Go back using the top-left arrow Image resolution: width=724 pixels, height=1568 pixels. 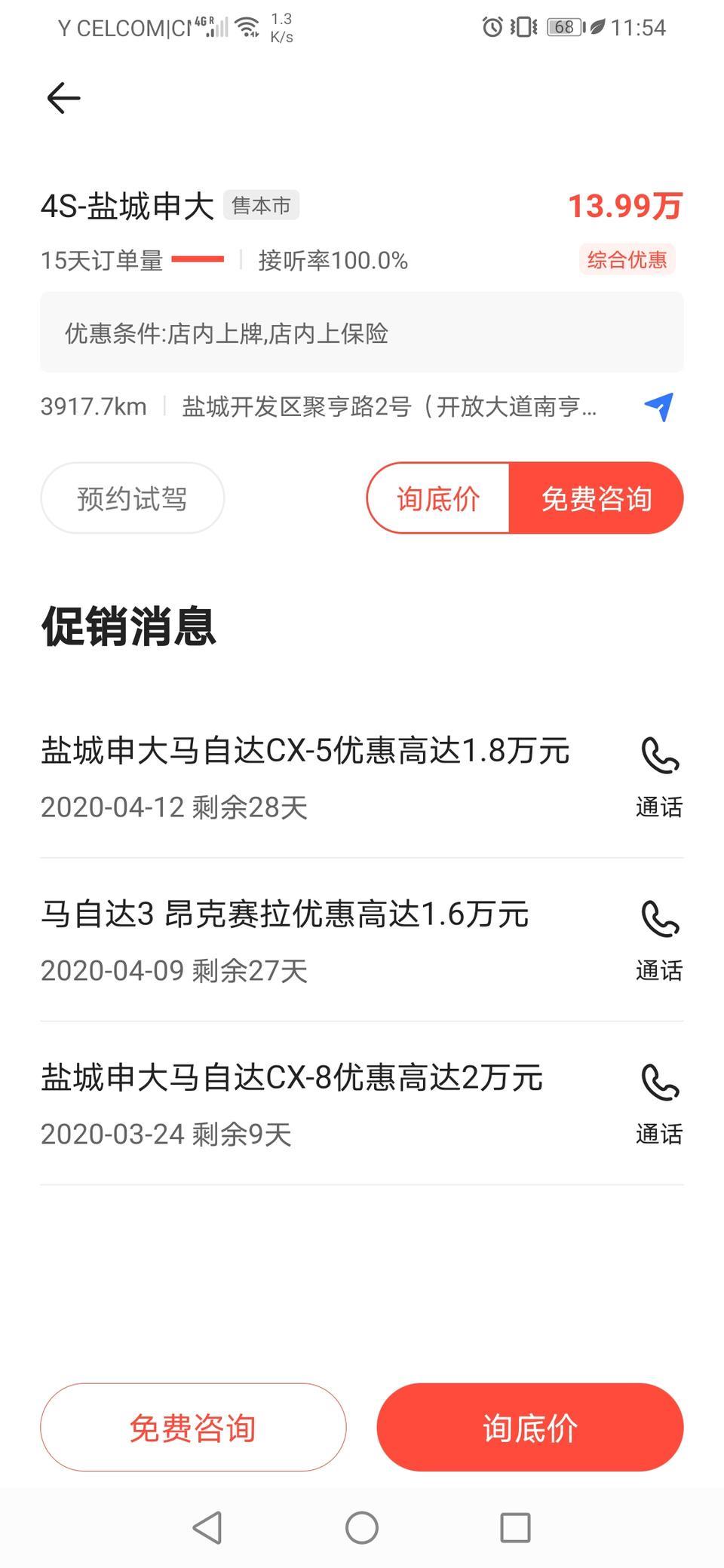(x=63, y=98)
